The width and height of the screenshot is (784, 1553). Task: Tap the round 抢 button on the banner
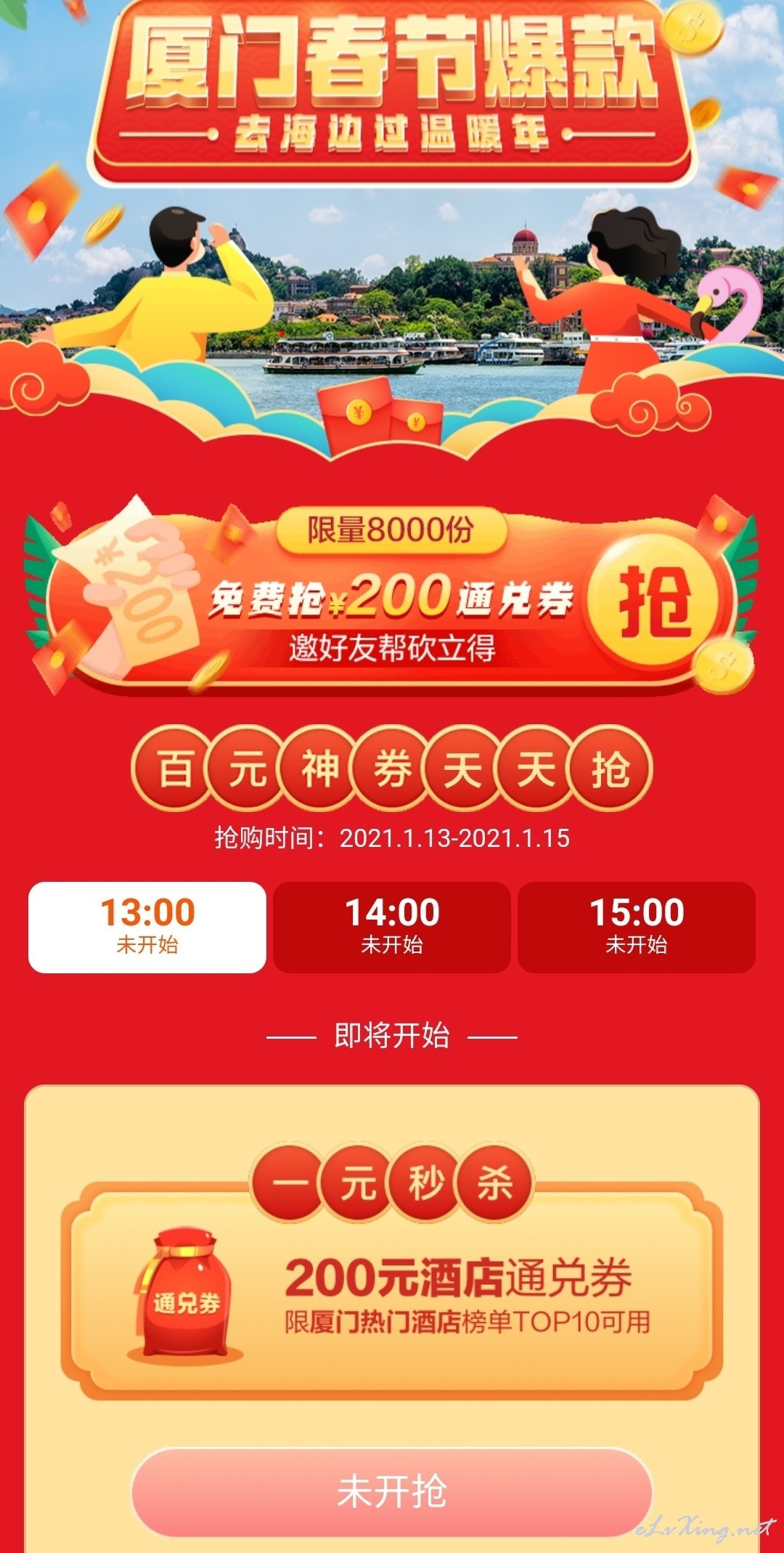pos(653,601)
